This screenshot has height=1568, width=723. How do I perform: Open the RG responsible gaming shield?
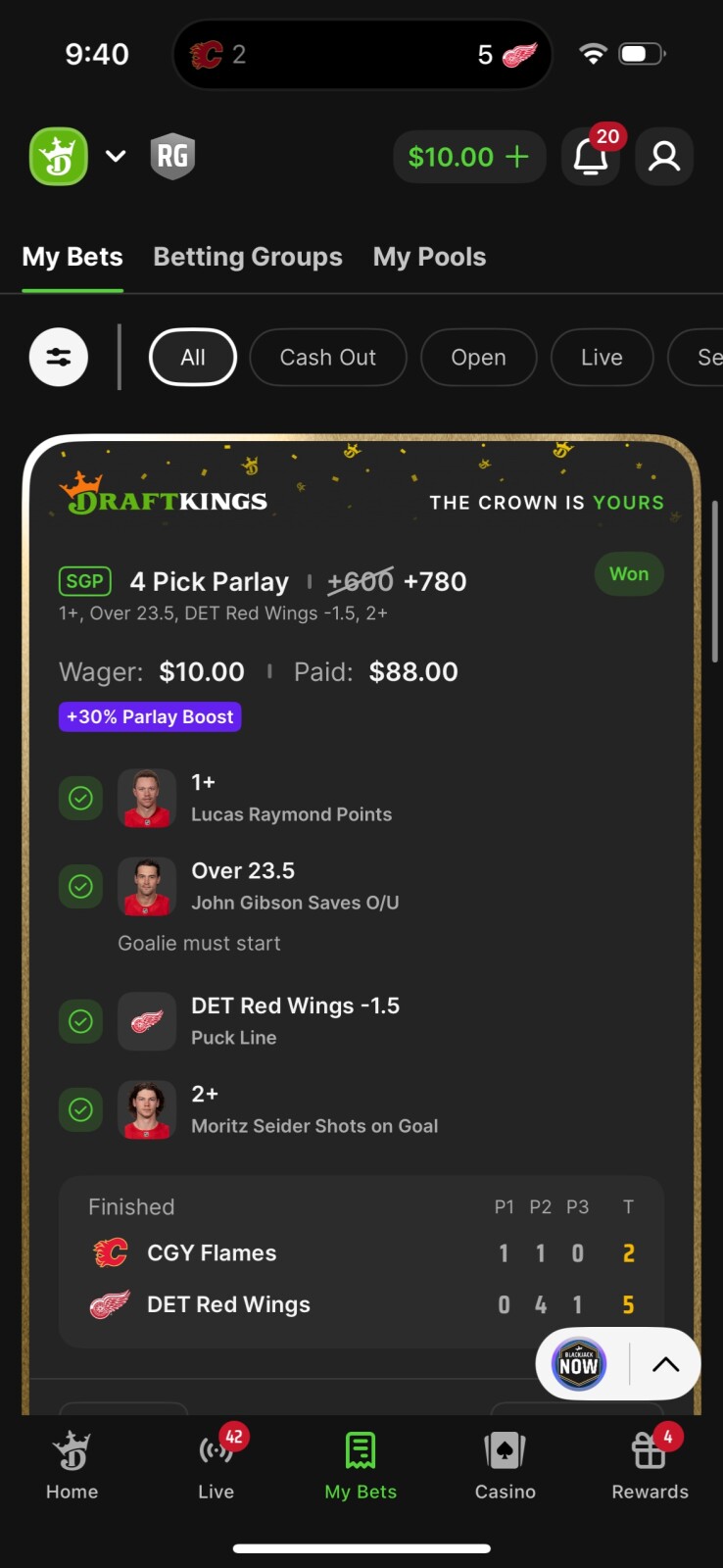[x=172, y=156]
